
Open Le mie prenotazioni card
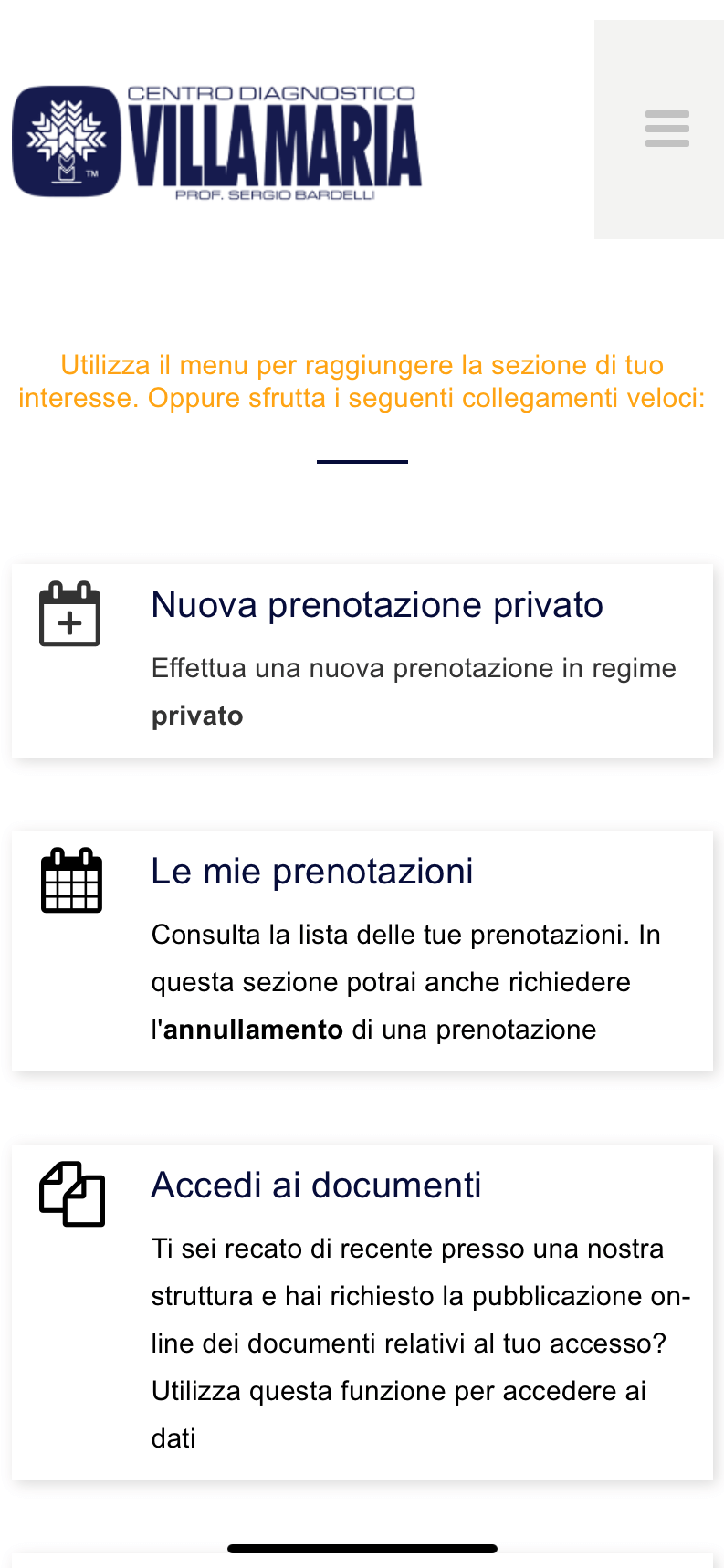pyautogui.click(x=362, y=951)
